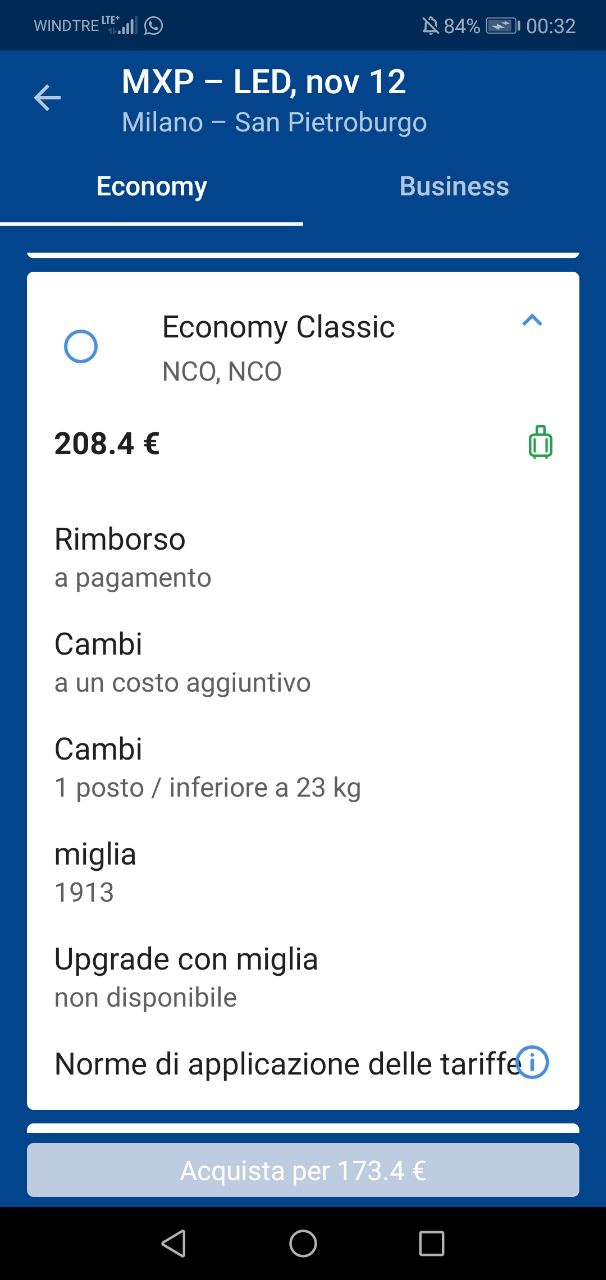Screen dimensions: 606x1280
Task: Tap Acquista per 173.4 € button
Action: click(x=303, y=1170)
